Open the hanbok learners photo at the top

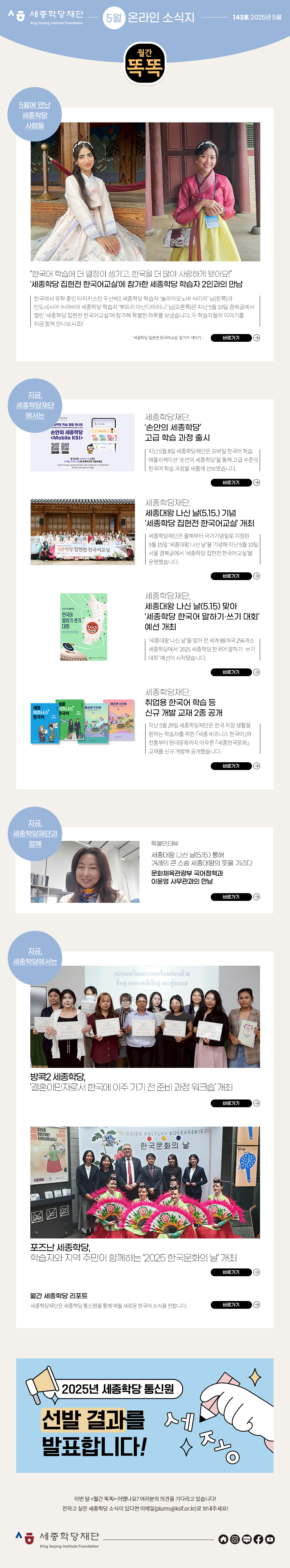pos(145,192)
